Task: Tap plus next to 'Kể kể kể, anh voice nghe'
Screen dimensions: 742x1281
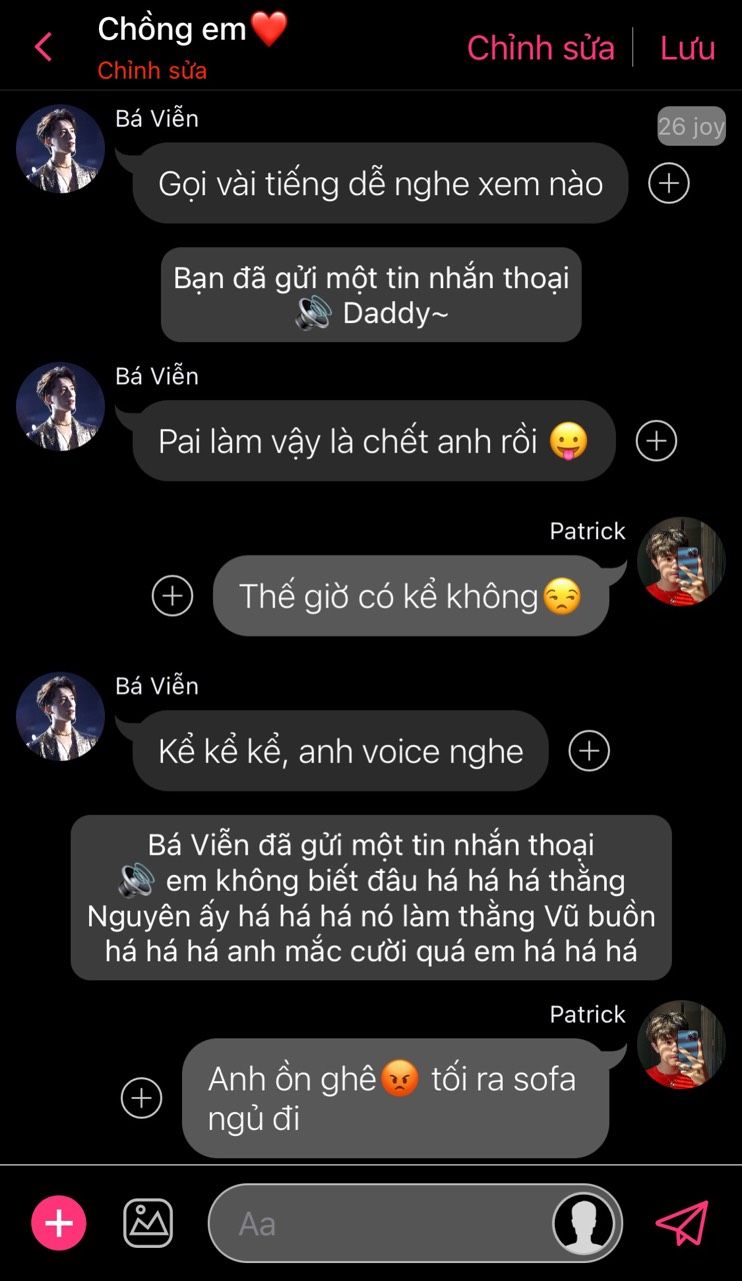Action: click(x=589, y=751)
